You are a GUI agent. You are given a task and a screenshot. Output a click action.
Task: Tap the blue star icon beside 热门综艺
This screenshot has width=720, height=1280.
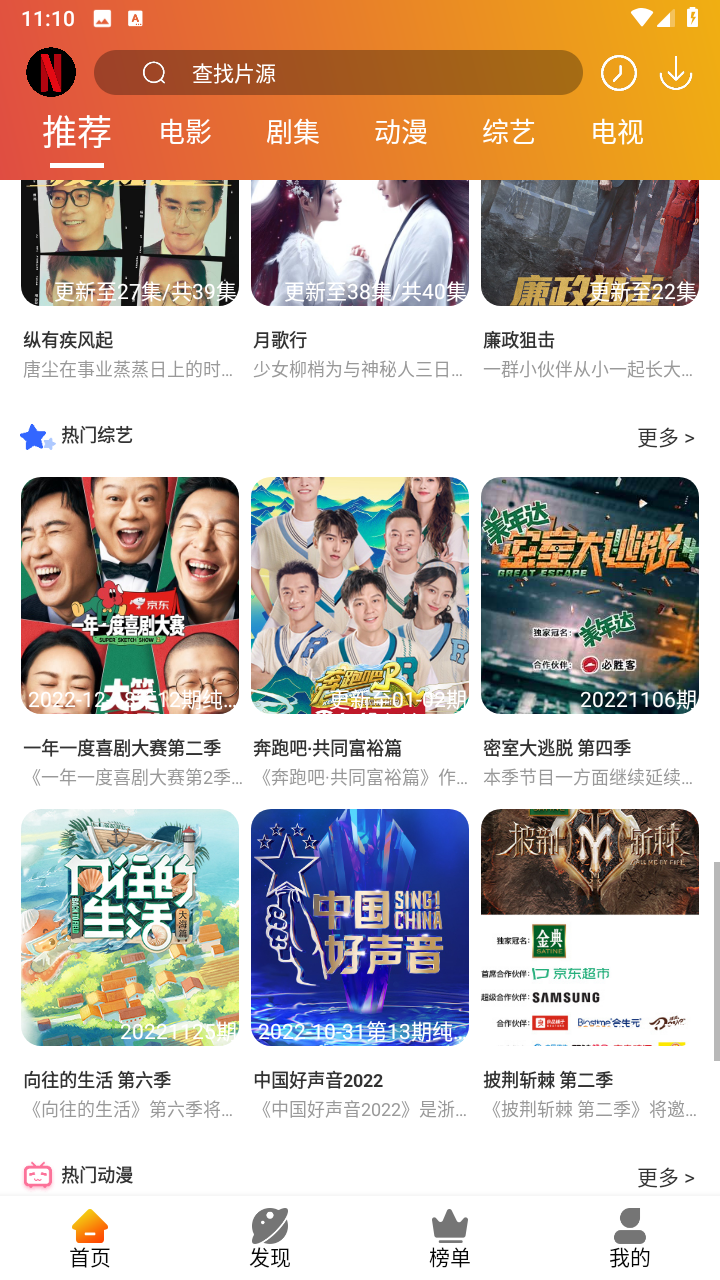click(33, 435)
